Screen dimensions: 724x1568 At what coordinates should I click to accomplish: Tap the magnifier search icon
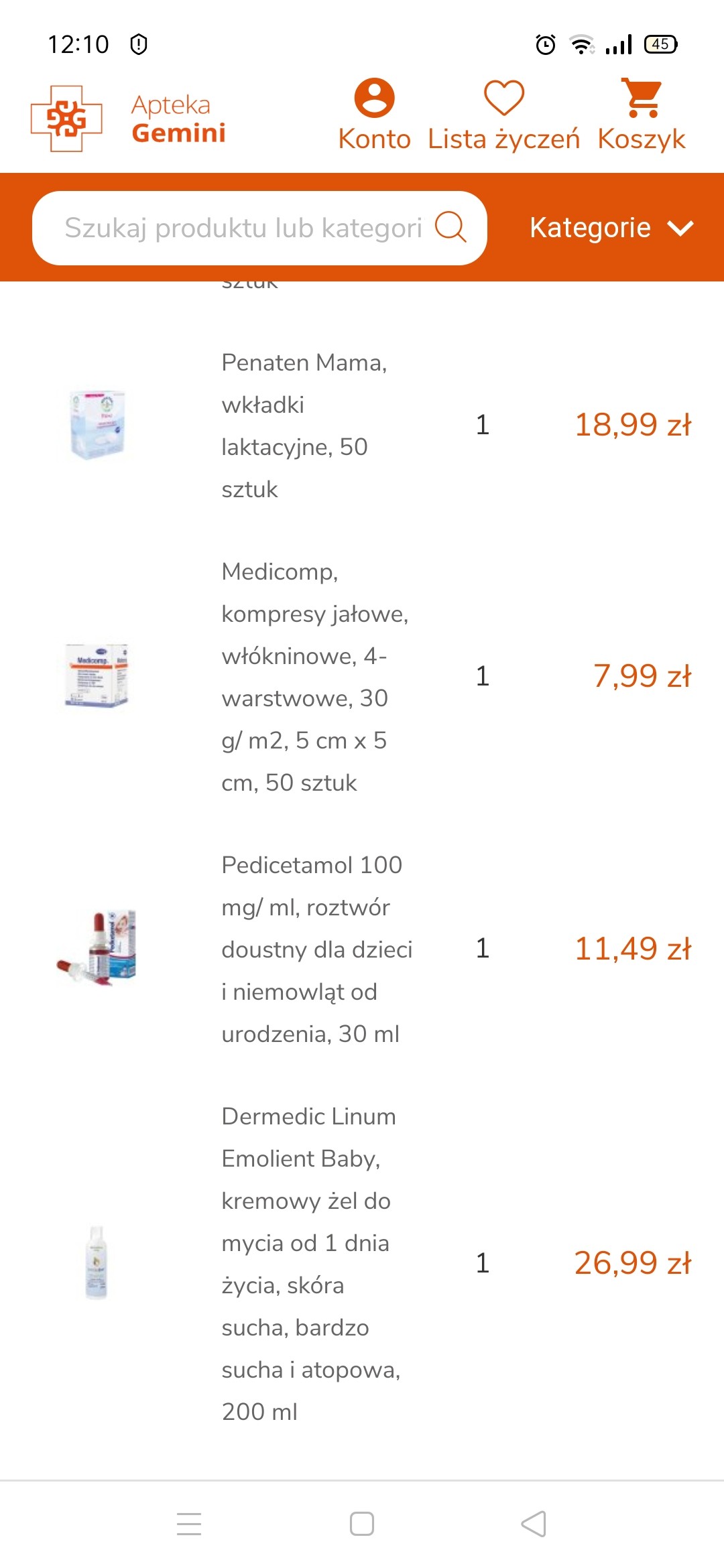coord(450,227)
